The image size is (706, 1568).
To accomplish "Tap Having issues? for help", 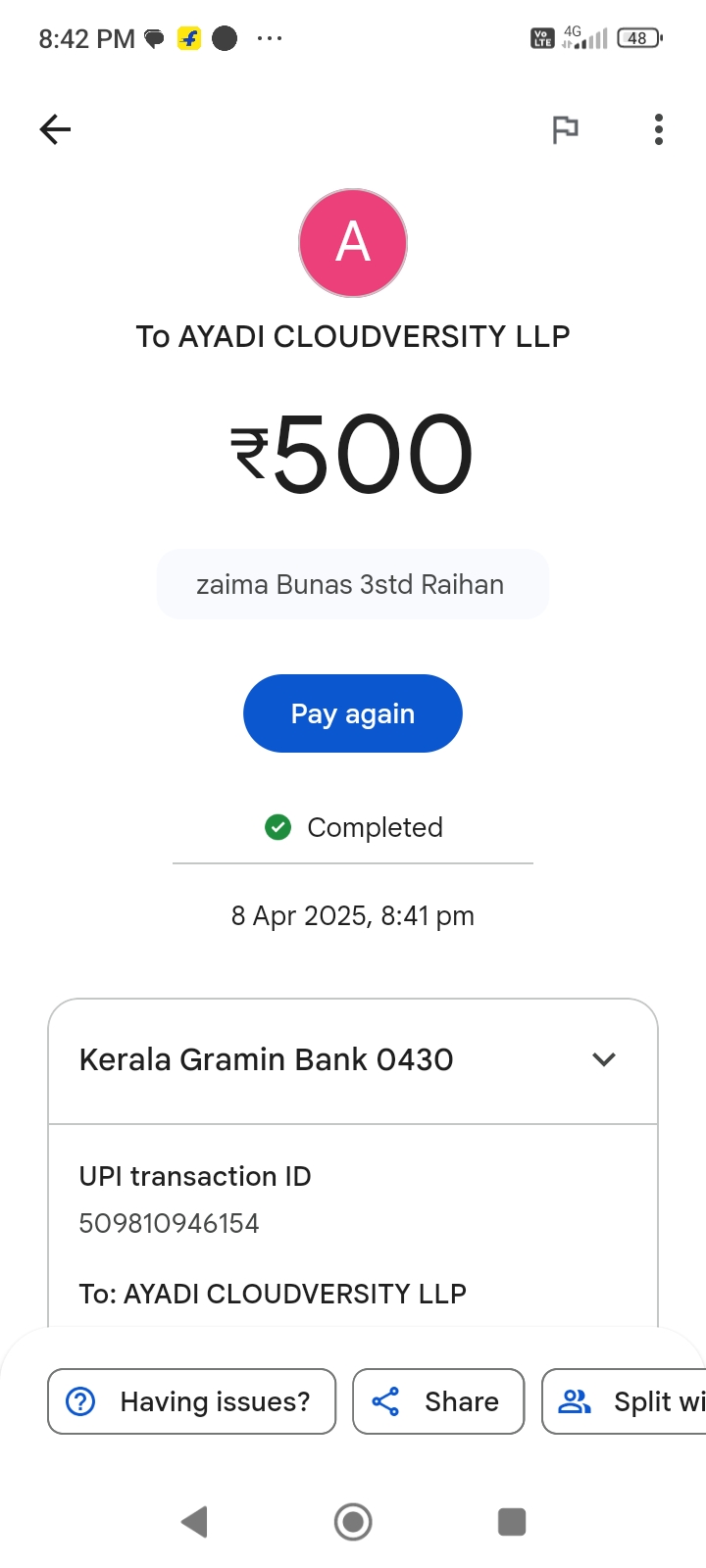I will (x=192, y=1401).
